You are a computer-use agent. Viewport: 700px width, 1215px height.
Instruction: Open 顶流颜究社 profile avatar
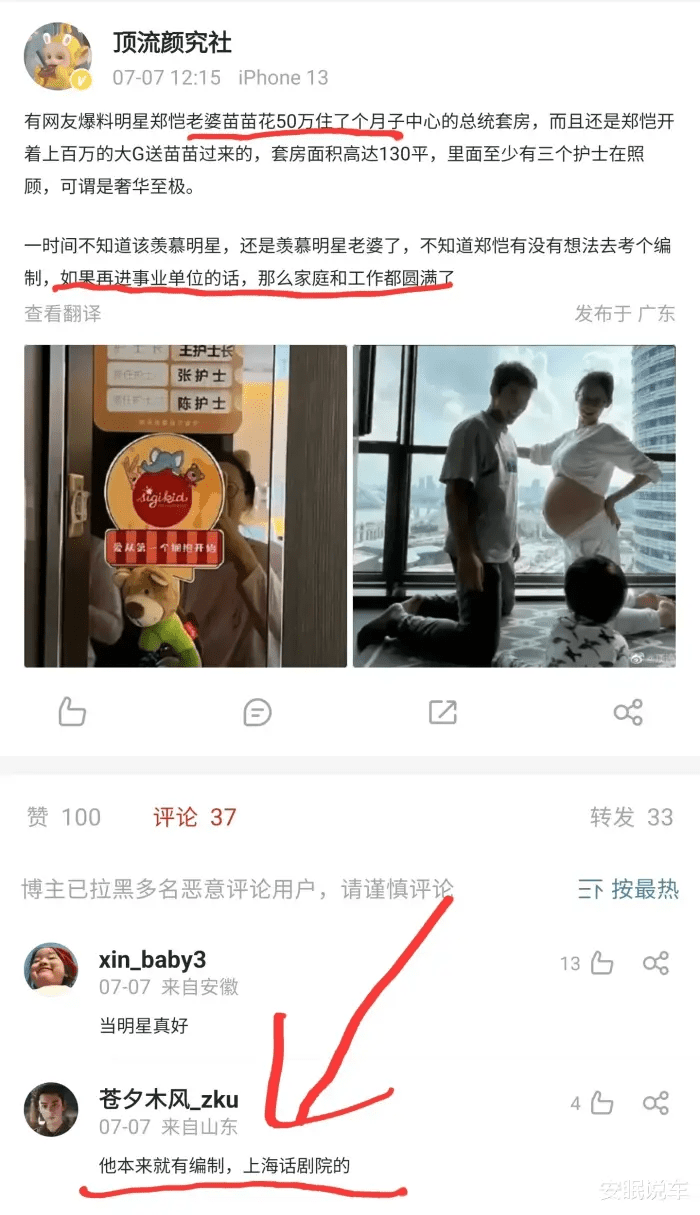click(x=58, y=57)
